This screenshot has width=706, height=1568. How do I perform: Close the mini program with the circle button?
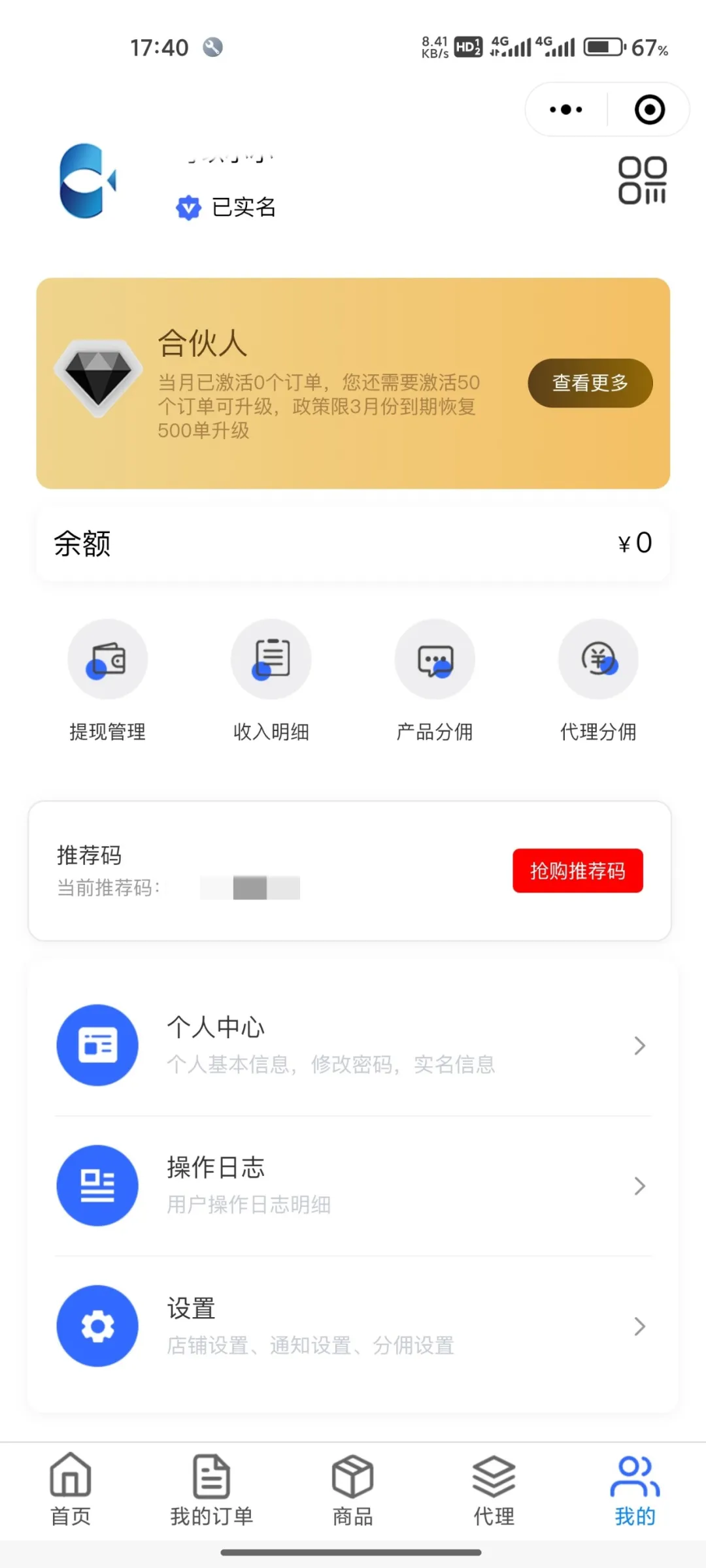click(x=650, y=110)
